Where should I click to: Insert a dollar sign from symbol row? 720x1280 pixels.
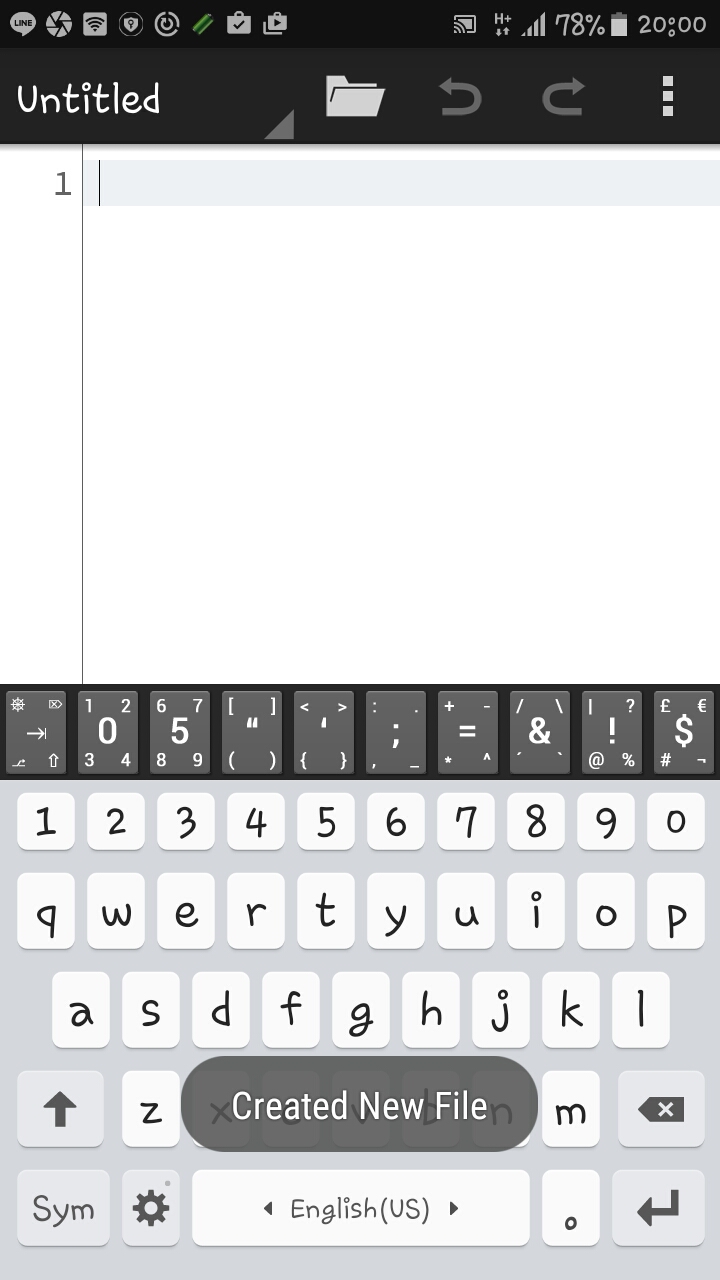point(684,733)
